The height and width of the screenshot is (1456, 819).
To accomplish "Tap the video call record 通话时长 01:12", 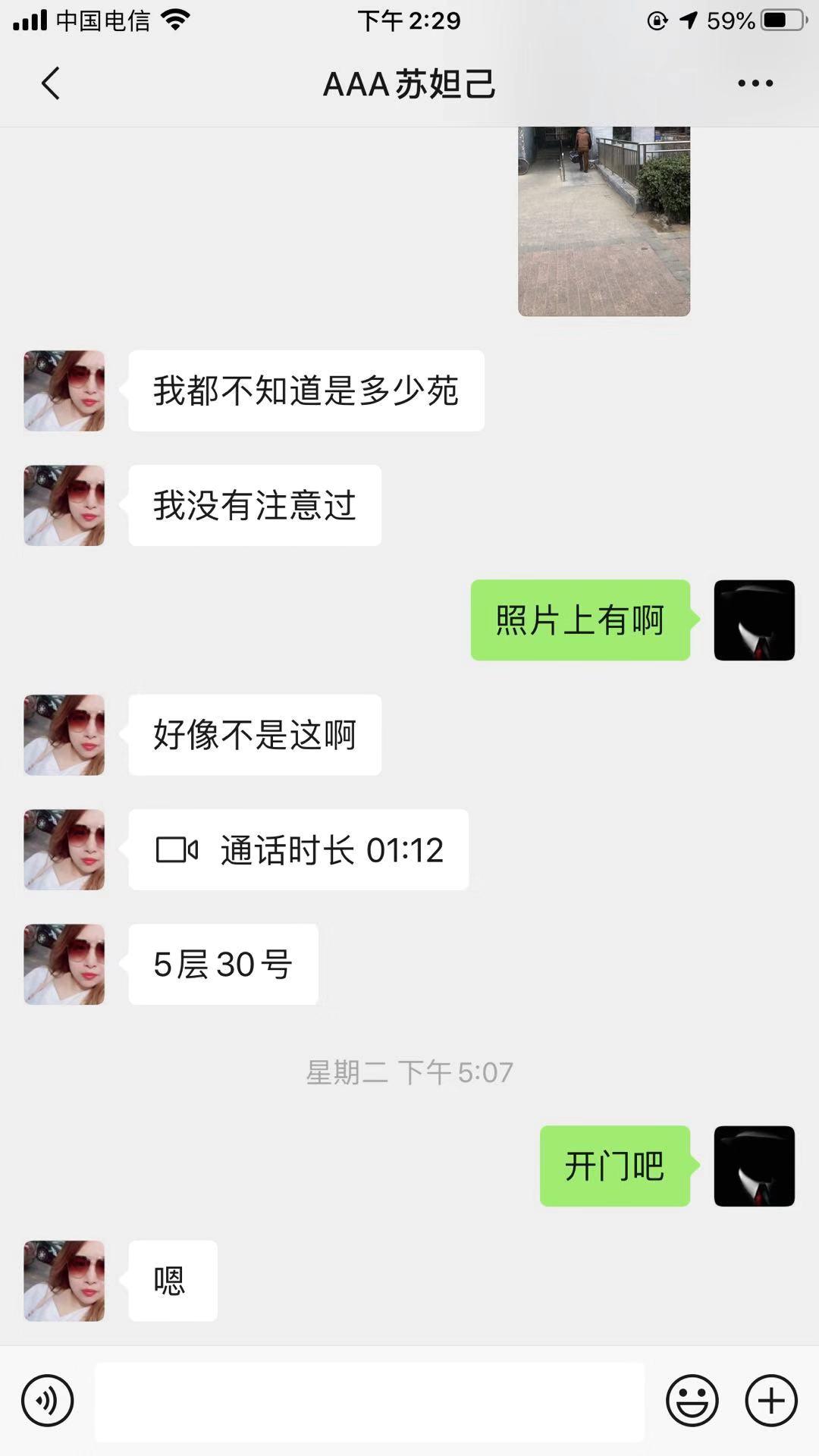I will point(300,849).
